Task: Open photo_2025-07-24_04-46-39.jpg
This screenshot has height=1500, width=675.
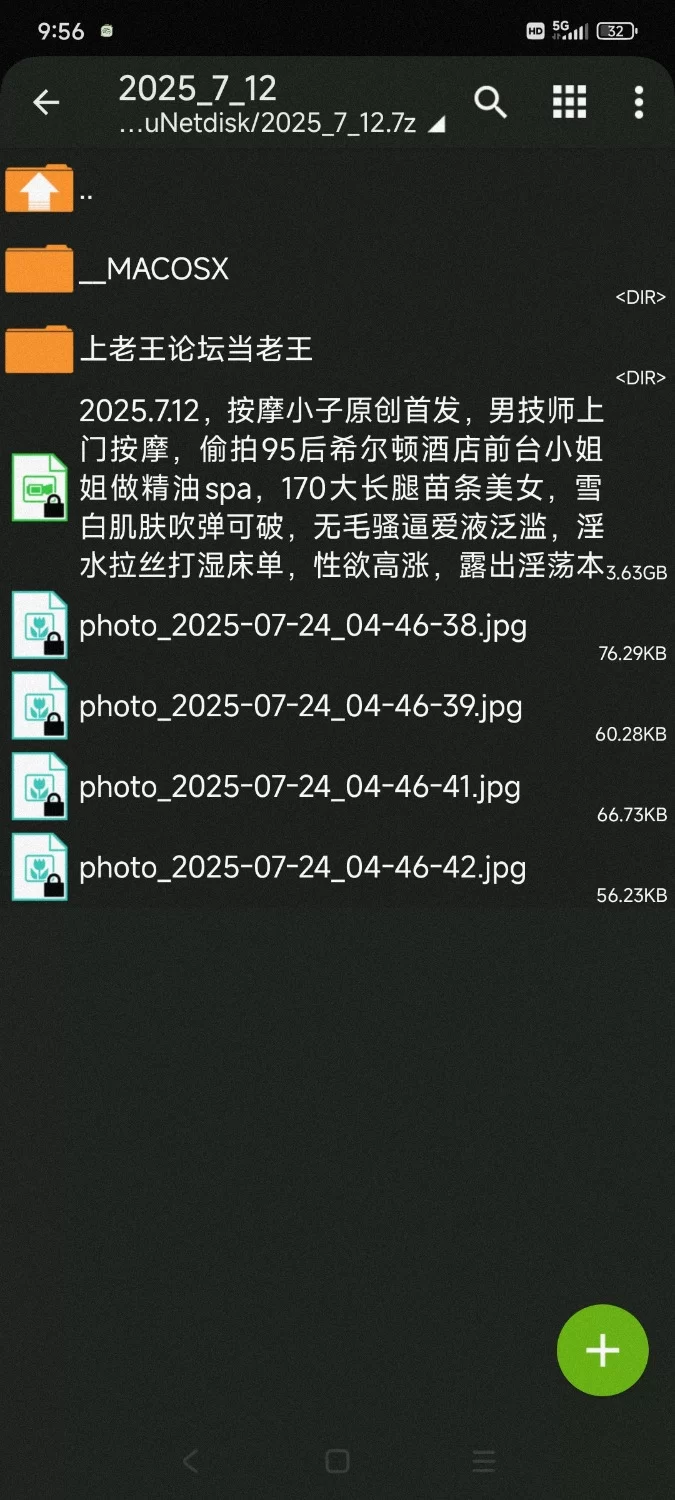Action: [300, 706]
